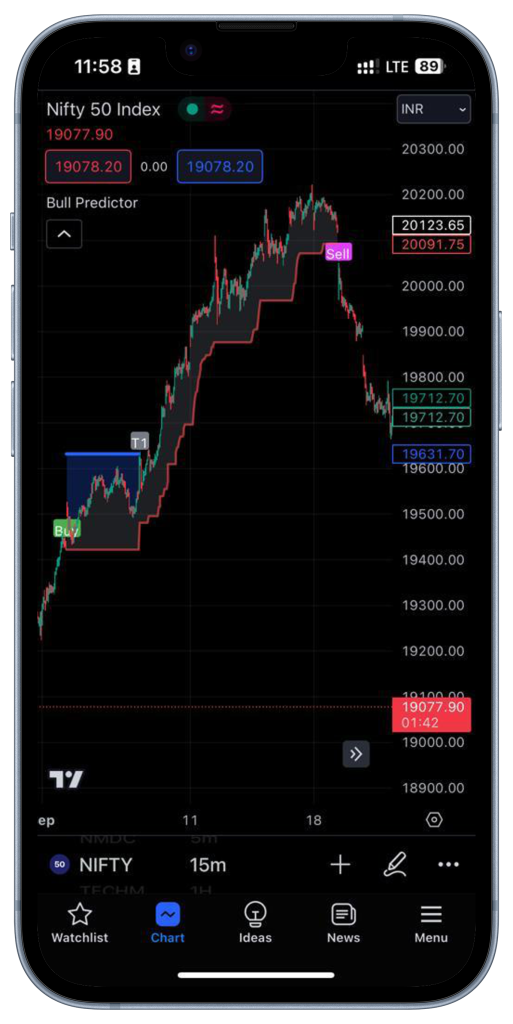The width and height of the screenshot is (513, 1024).
Task: Go to the Ideas tab
Action: click(255, 923)
